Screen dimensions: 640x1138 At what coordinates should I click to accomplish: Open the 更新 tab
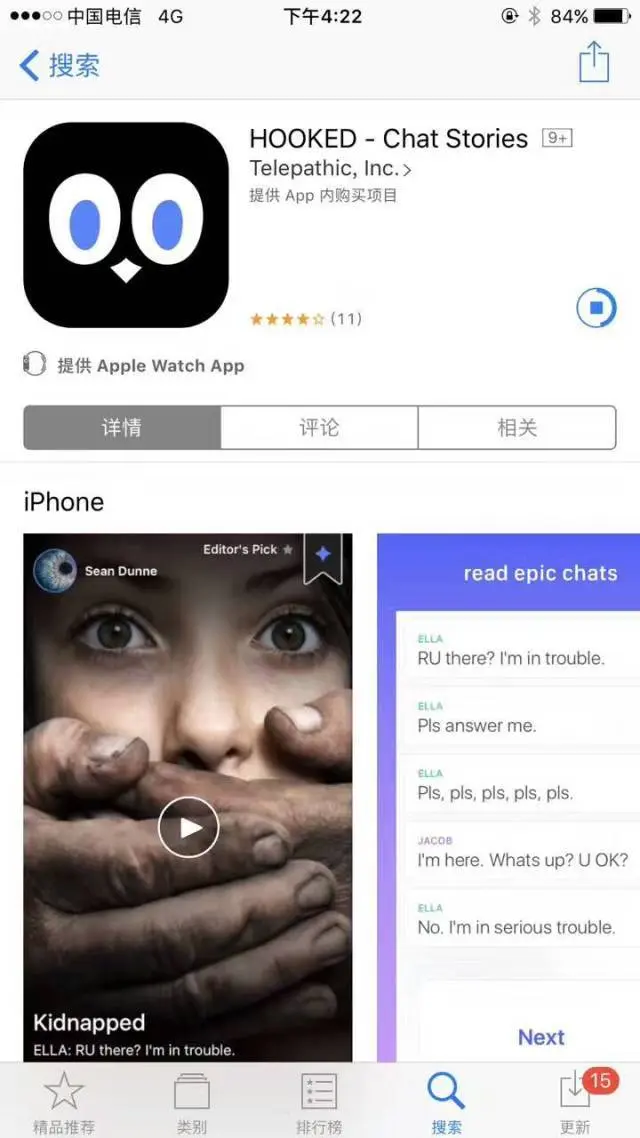pyautogui.click(x=575, y=1100)
